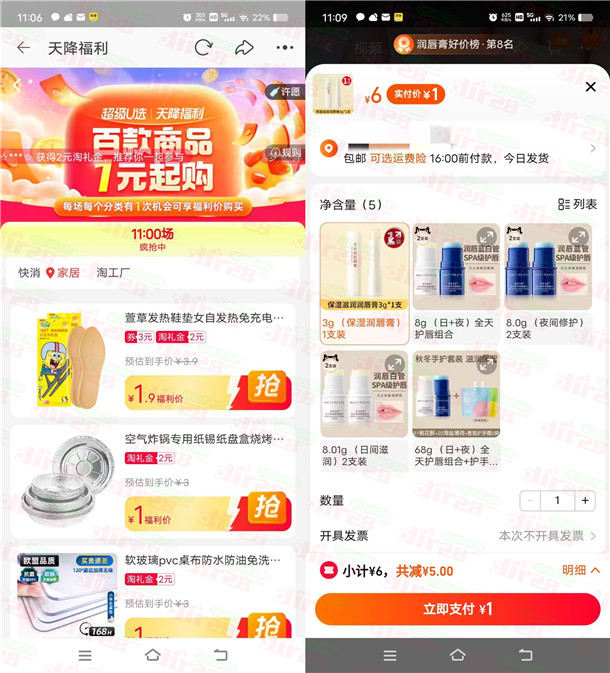Share the 天降福利 page
The image size is (610, 673).
tap(244, 48)
